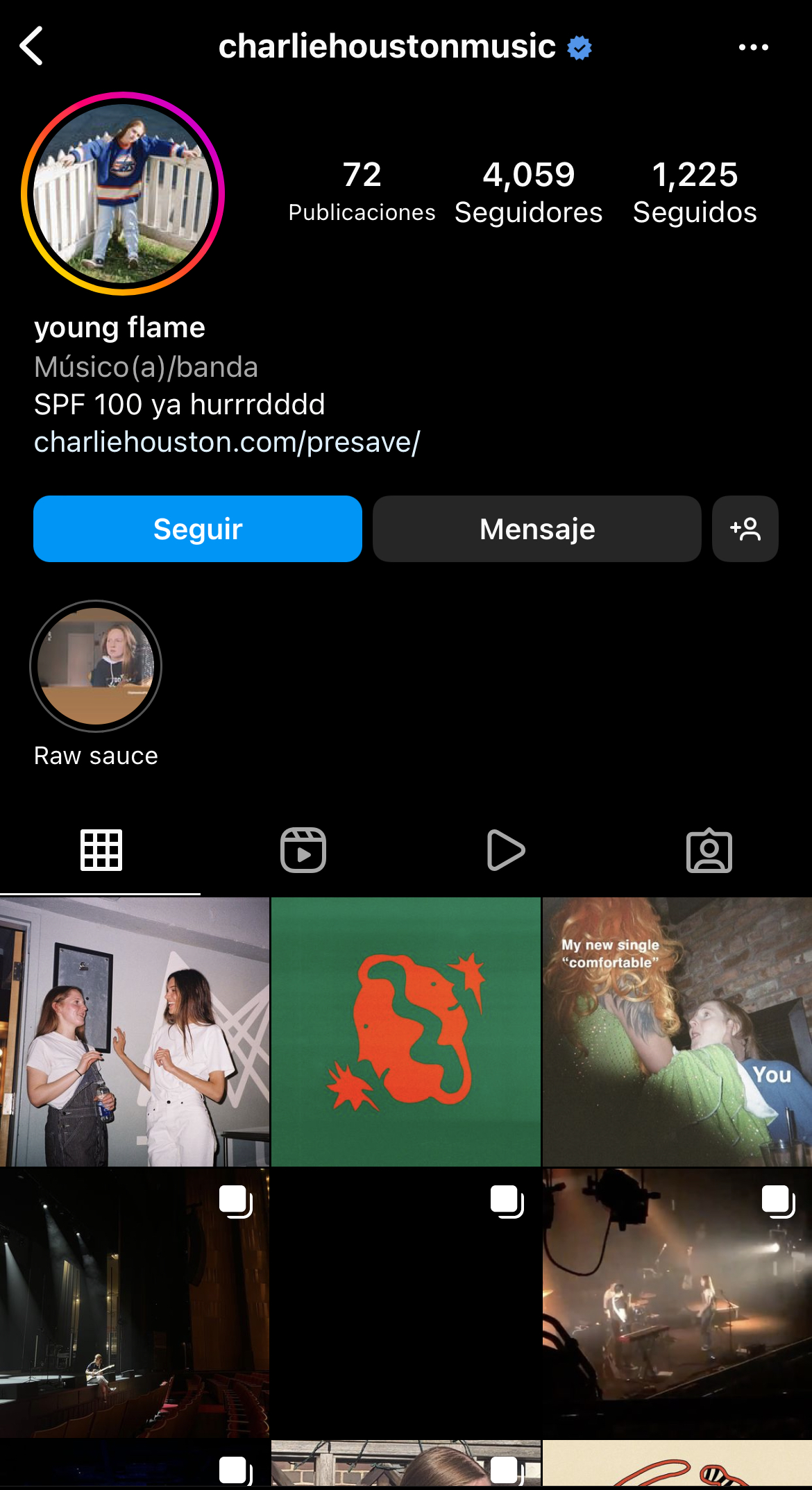Open the Seguidos following list
812x1490 pixels.
point(695,192)
